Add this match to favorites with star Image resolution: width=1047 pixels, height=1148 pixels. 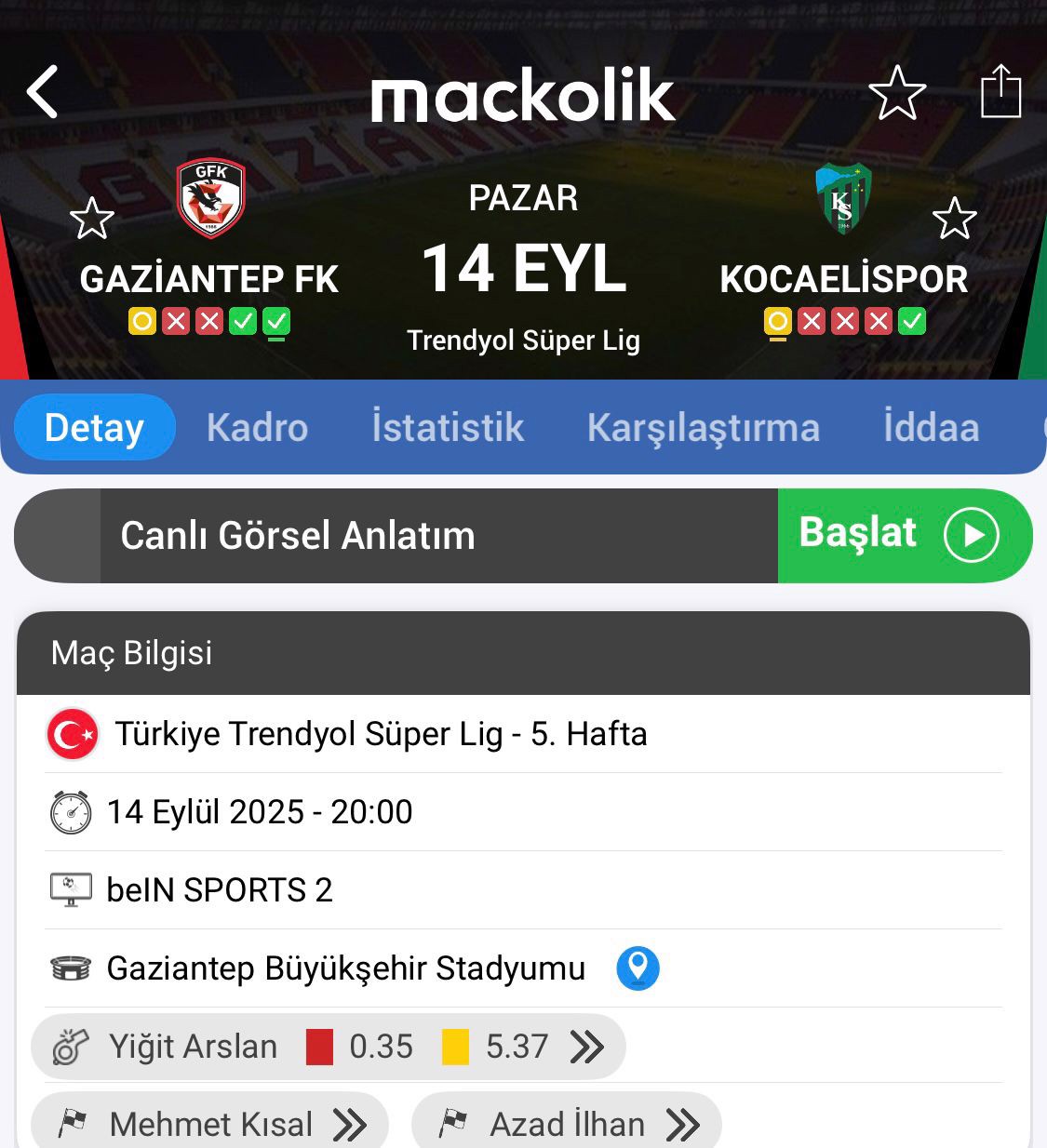click(x=896, y=93)
